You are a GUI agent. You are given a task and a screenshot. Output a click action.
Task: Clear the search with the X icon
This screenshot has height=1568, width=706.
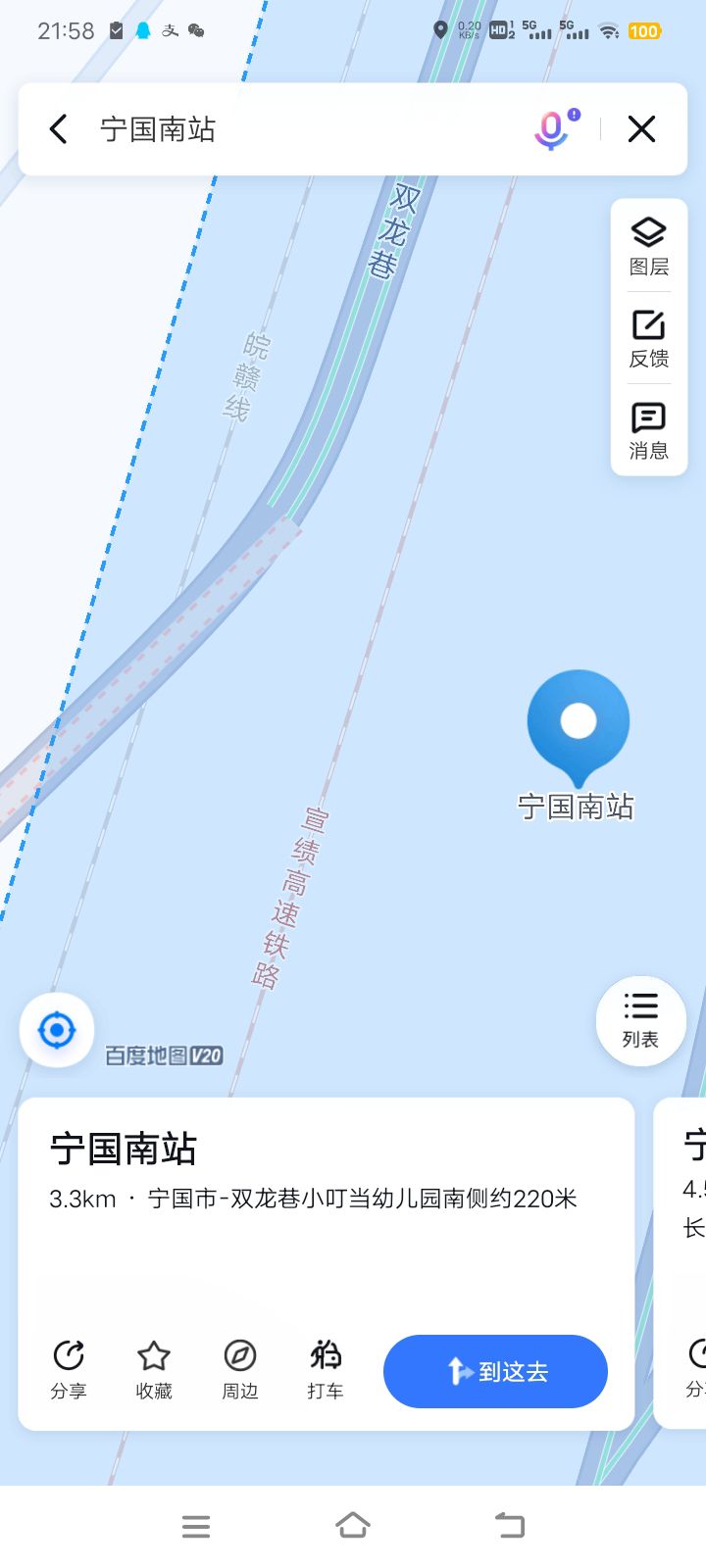point(641,129)
